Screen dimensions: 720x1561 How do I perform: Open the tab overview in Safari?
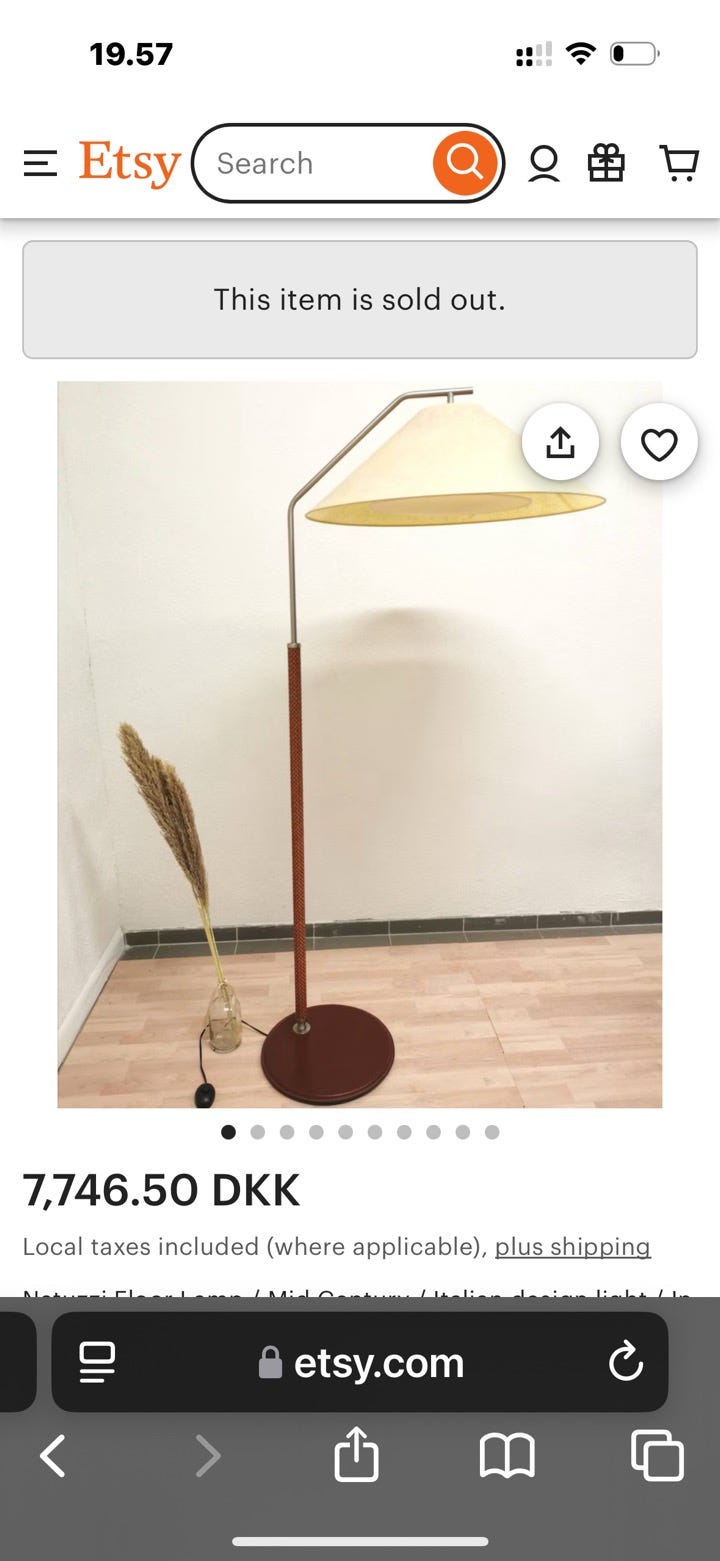click(x=656, y=1456)
